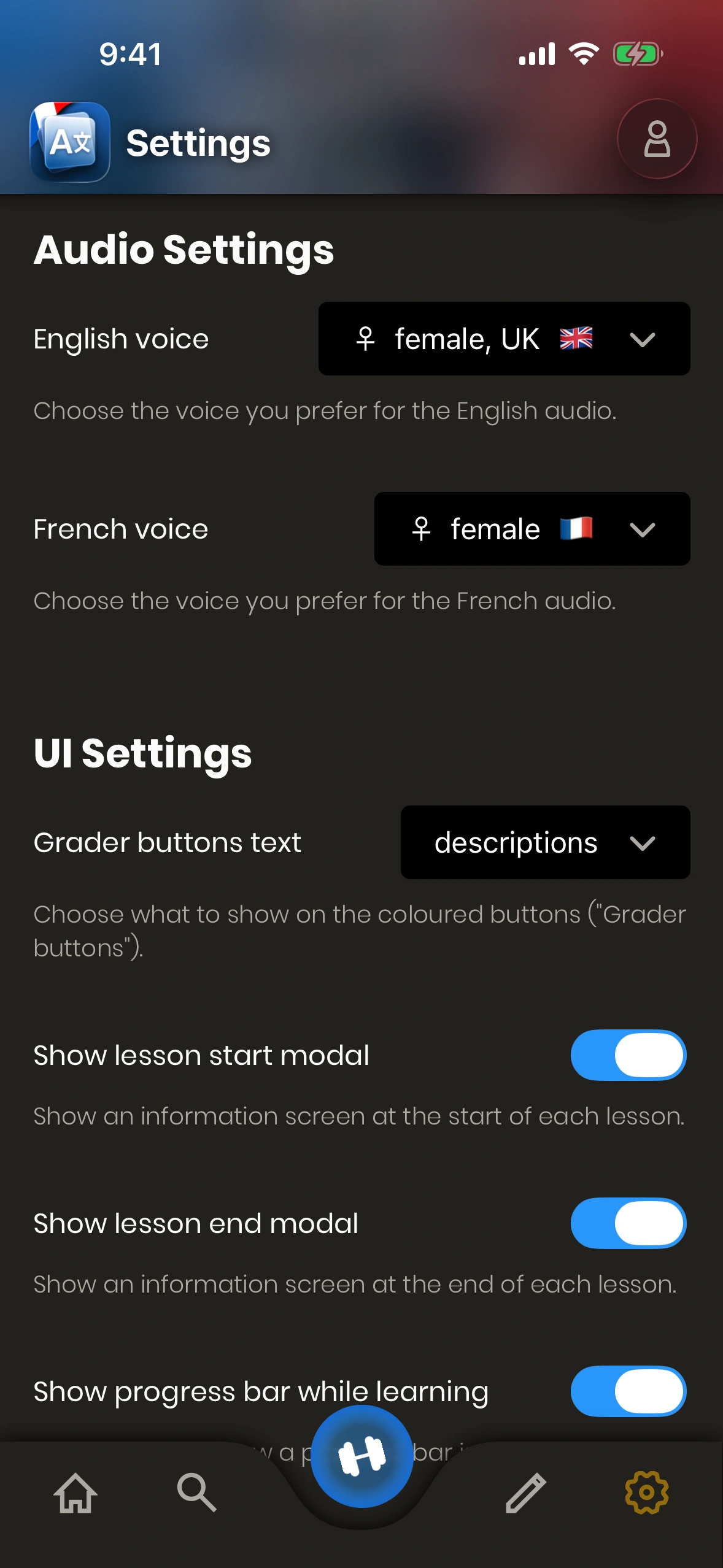Change the Grader buttons text option

tap(544, 842)
